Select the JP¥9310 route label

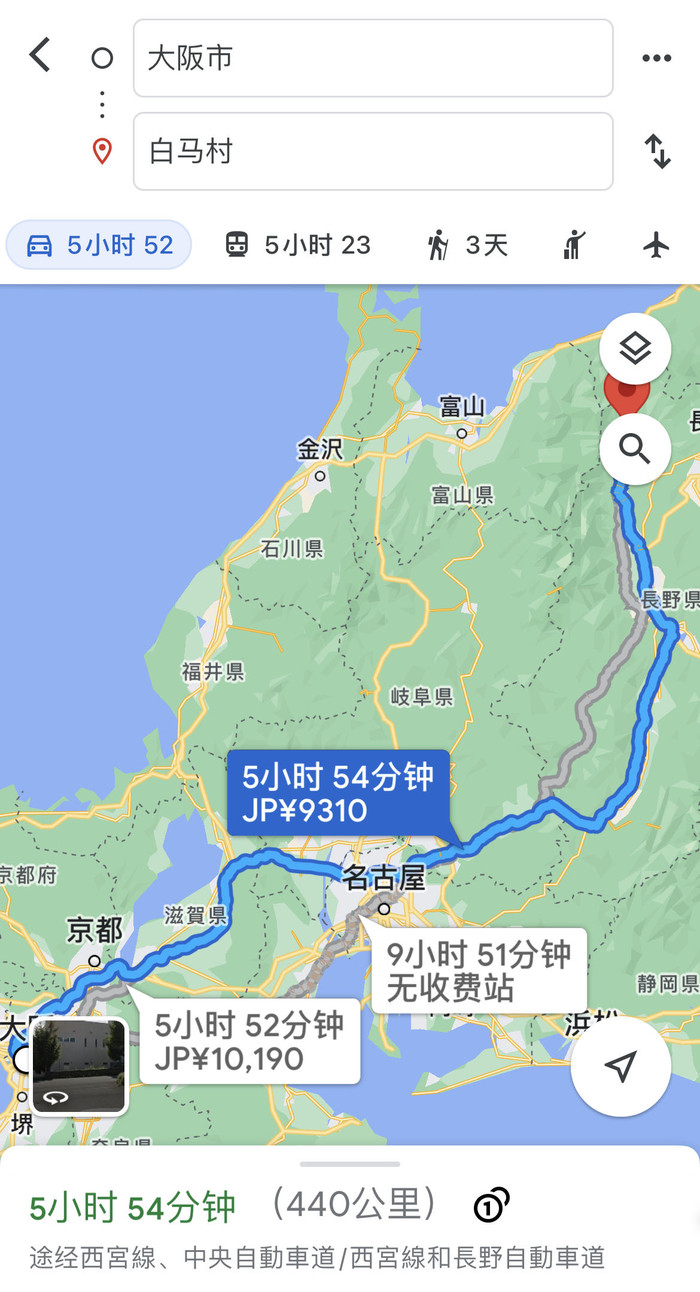pyautogui.click(x=338, y=793)
